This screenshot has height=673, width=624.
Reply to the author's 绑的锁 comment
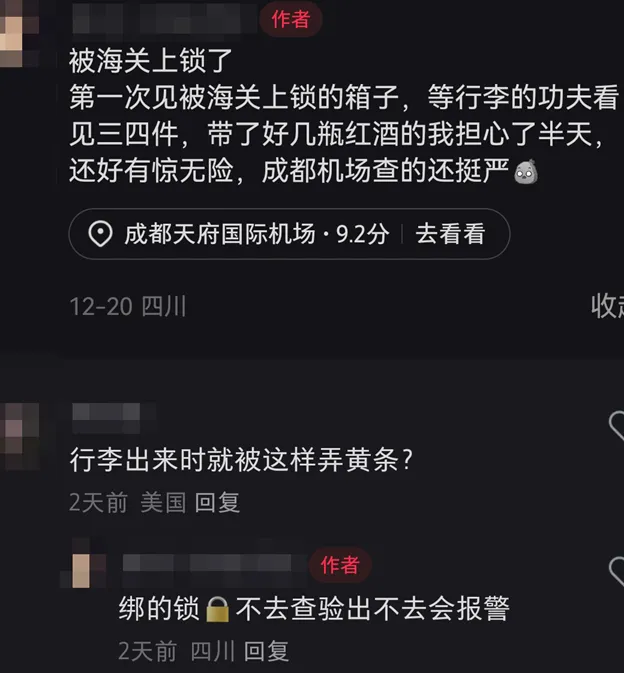[266, 651]
